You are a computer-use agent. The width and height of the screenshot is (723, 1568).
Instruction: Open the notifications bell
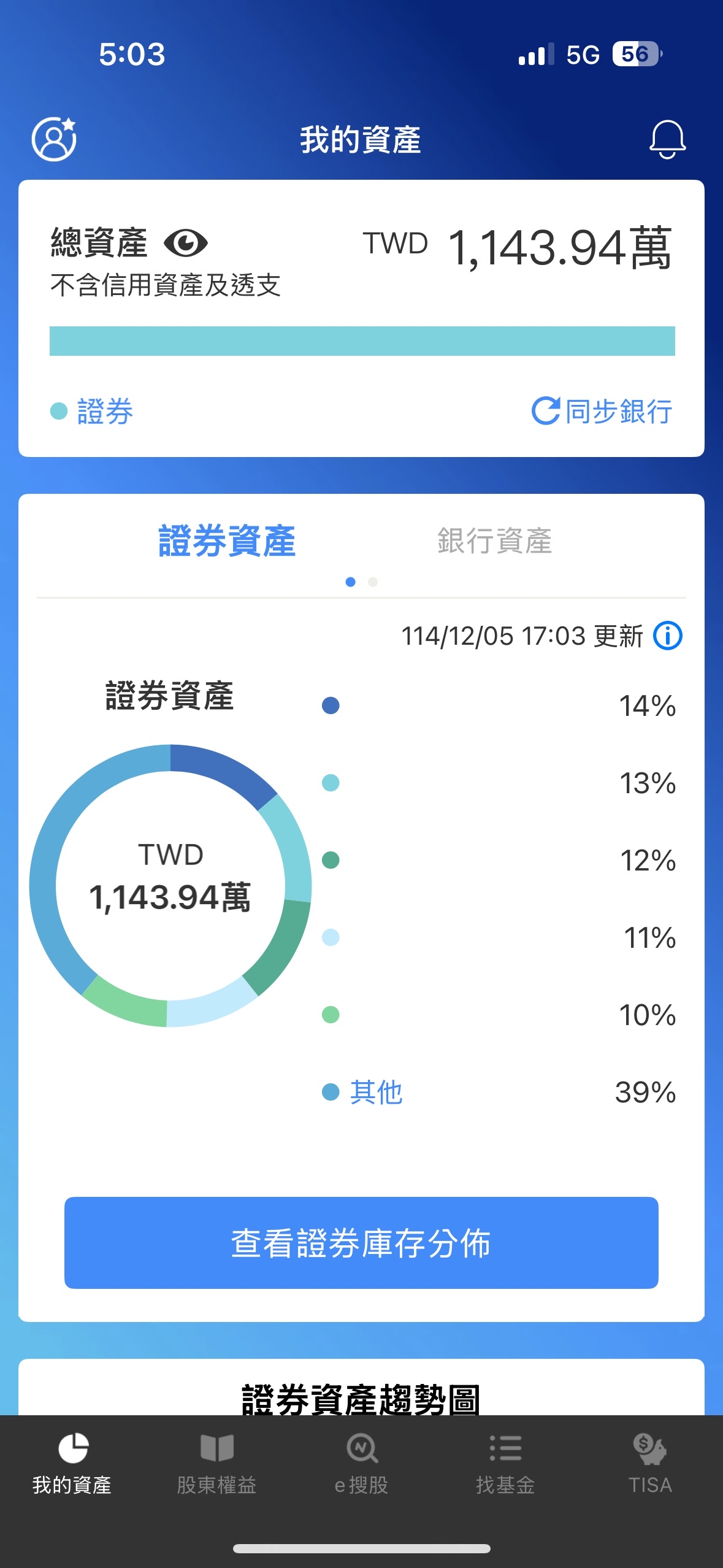(x=667, y=139)
